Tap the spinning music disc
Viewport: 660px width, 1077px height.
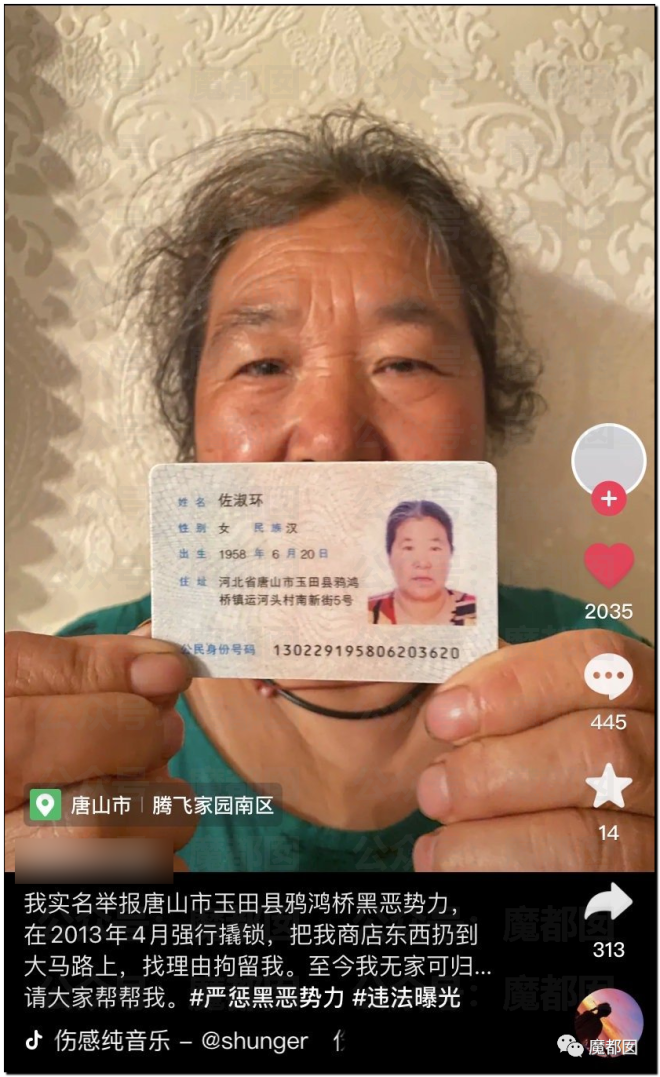609,1023
